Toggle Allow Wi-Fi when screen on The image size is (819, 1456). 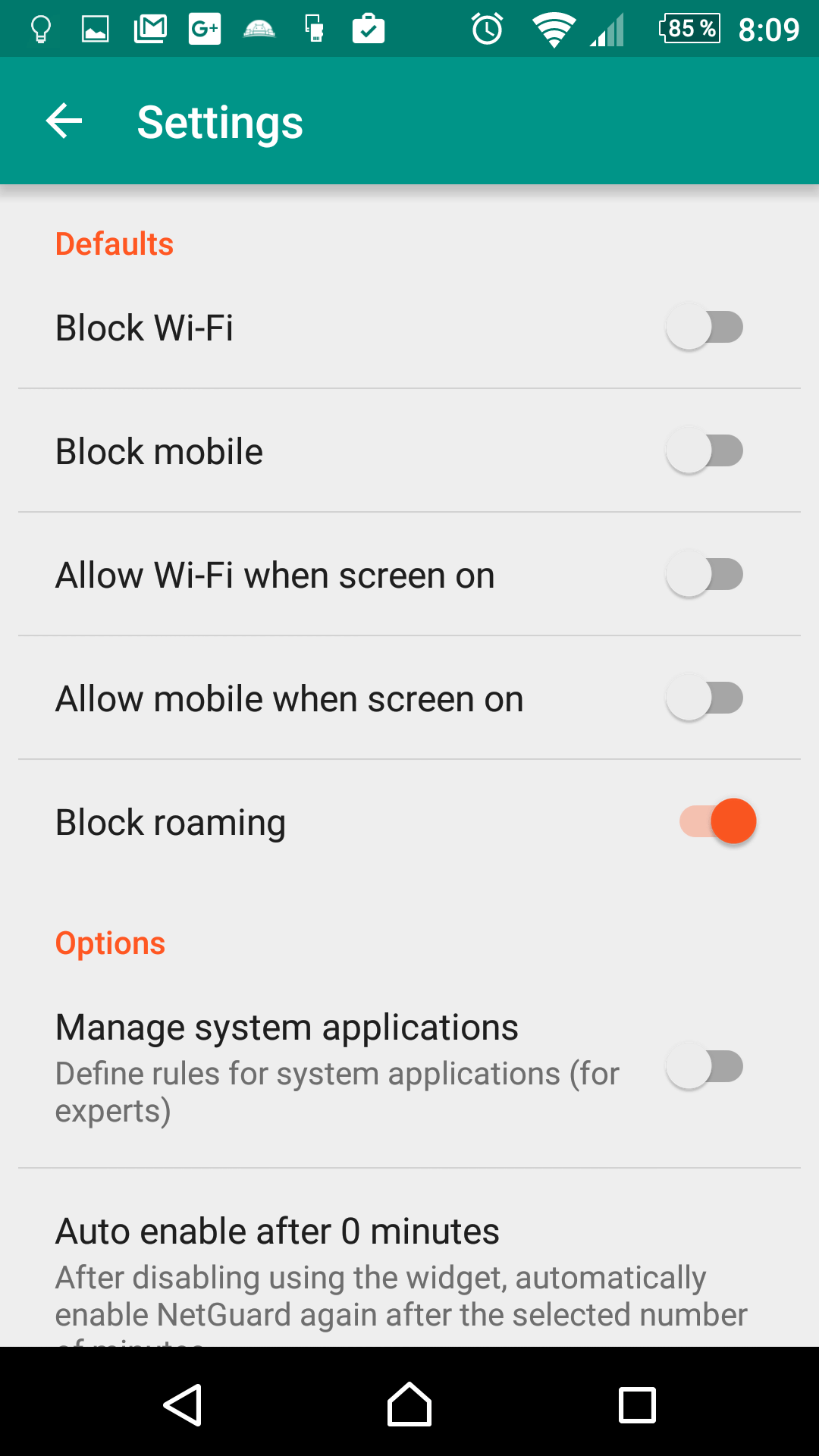[x=704, y=575]
